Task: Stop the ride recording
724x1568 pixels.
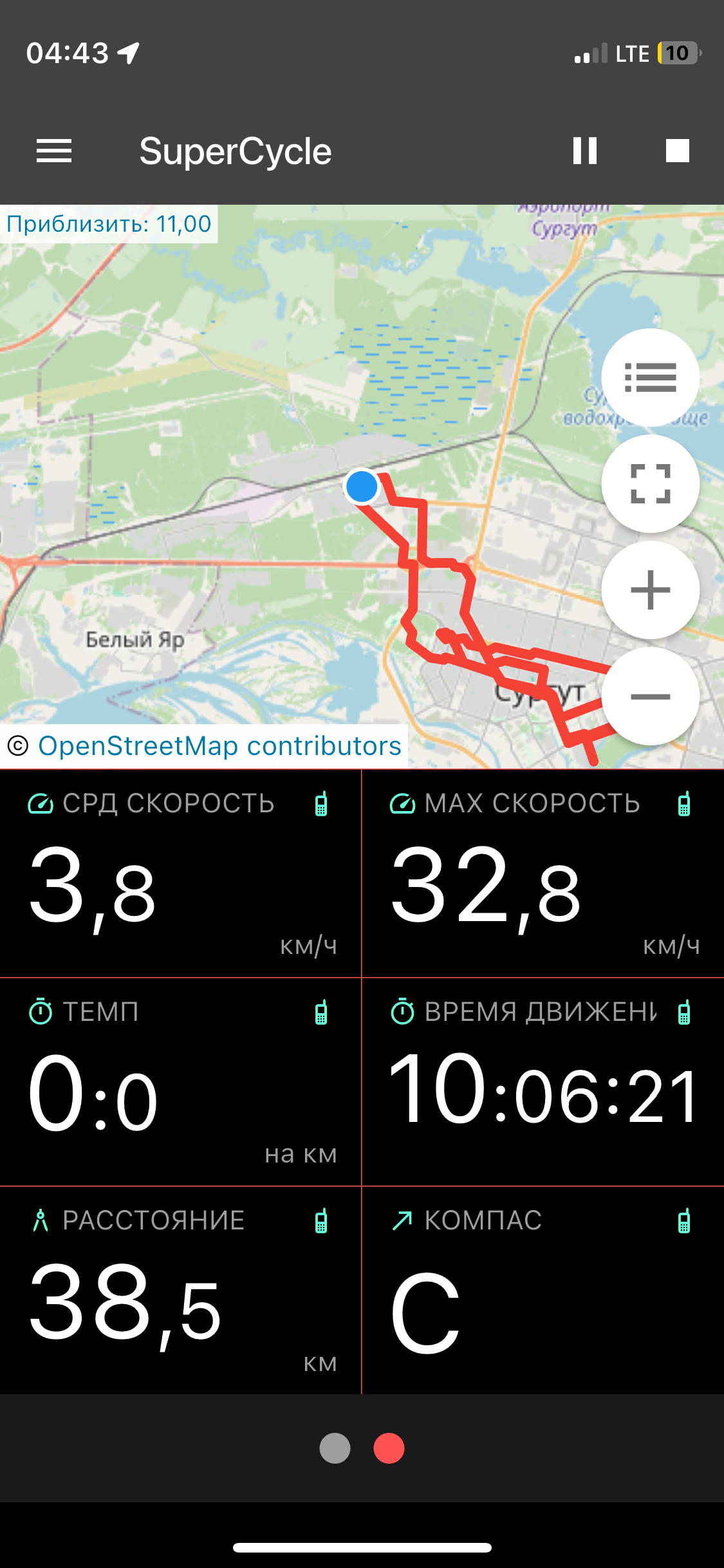Action: 677,151
